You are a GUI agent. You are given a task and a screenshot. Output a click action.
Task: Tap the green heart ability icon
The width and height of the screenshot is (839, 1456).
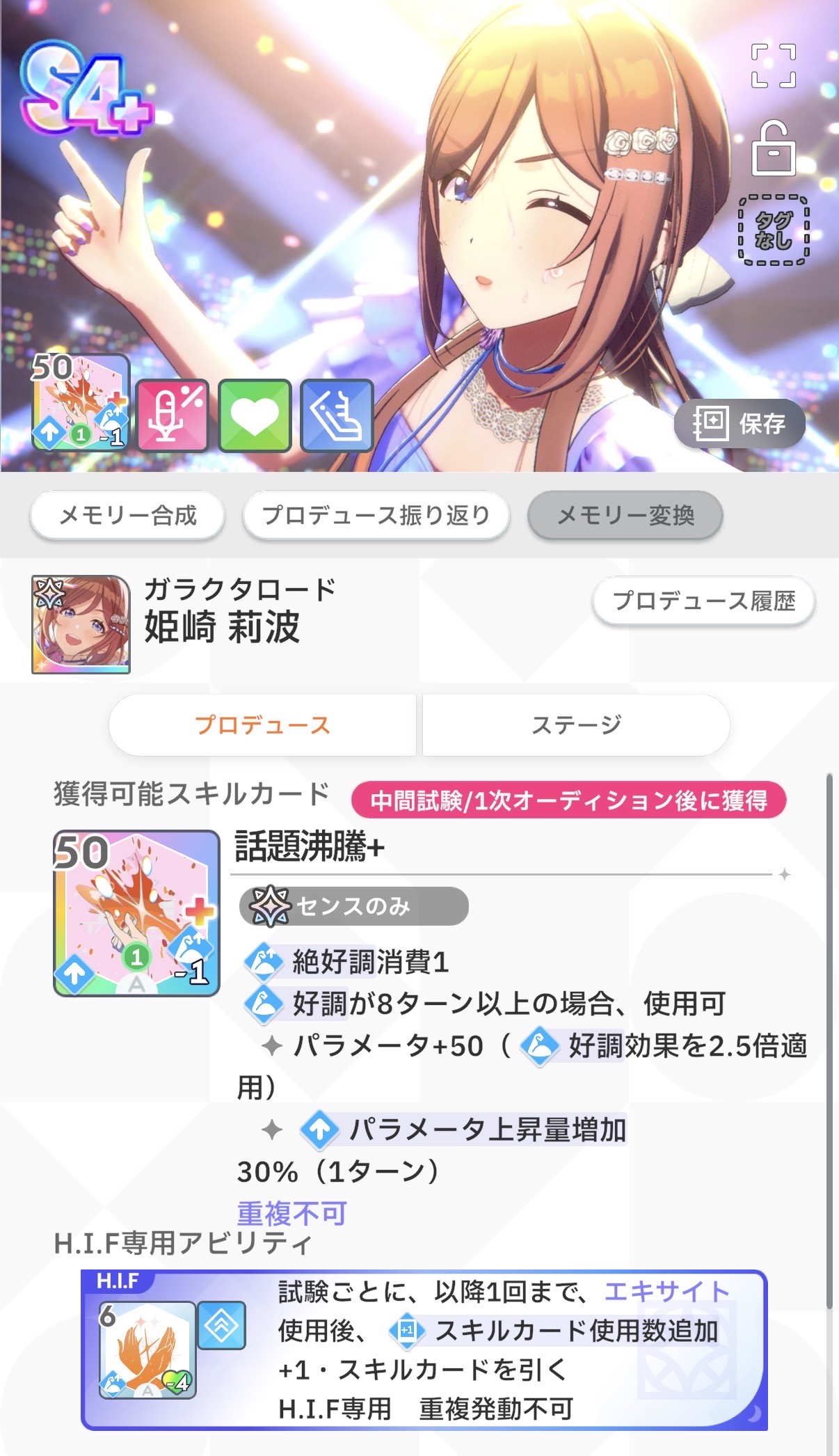(x=255, y=416)
